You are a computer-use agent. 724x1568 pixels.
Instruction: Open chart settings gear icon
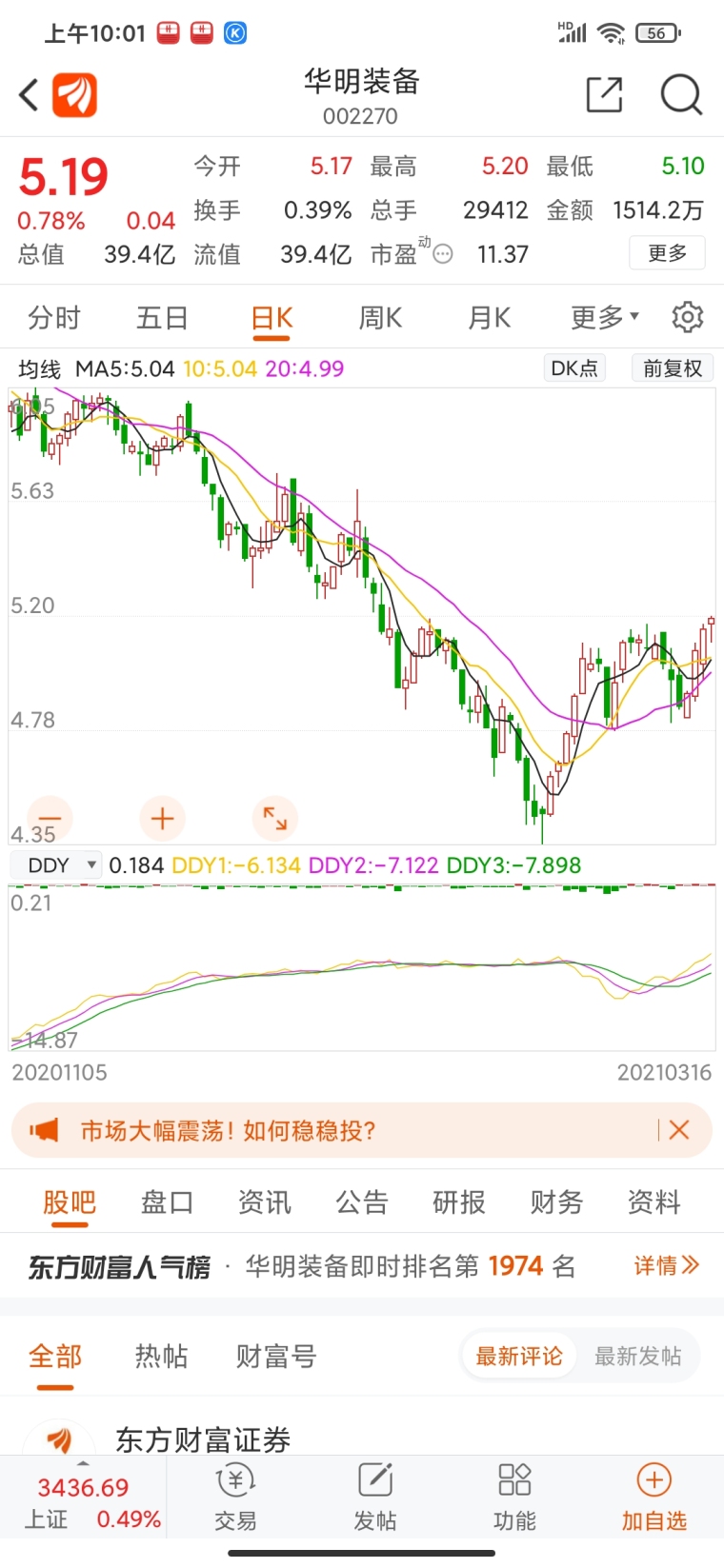pos(687,317)
